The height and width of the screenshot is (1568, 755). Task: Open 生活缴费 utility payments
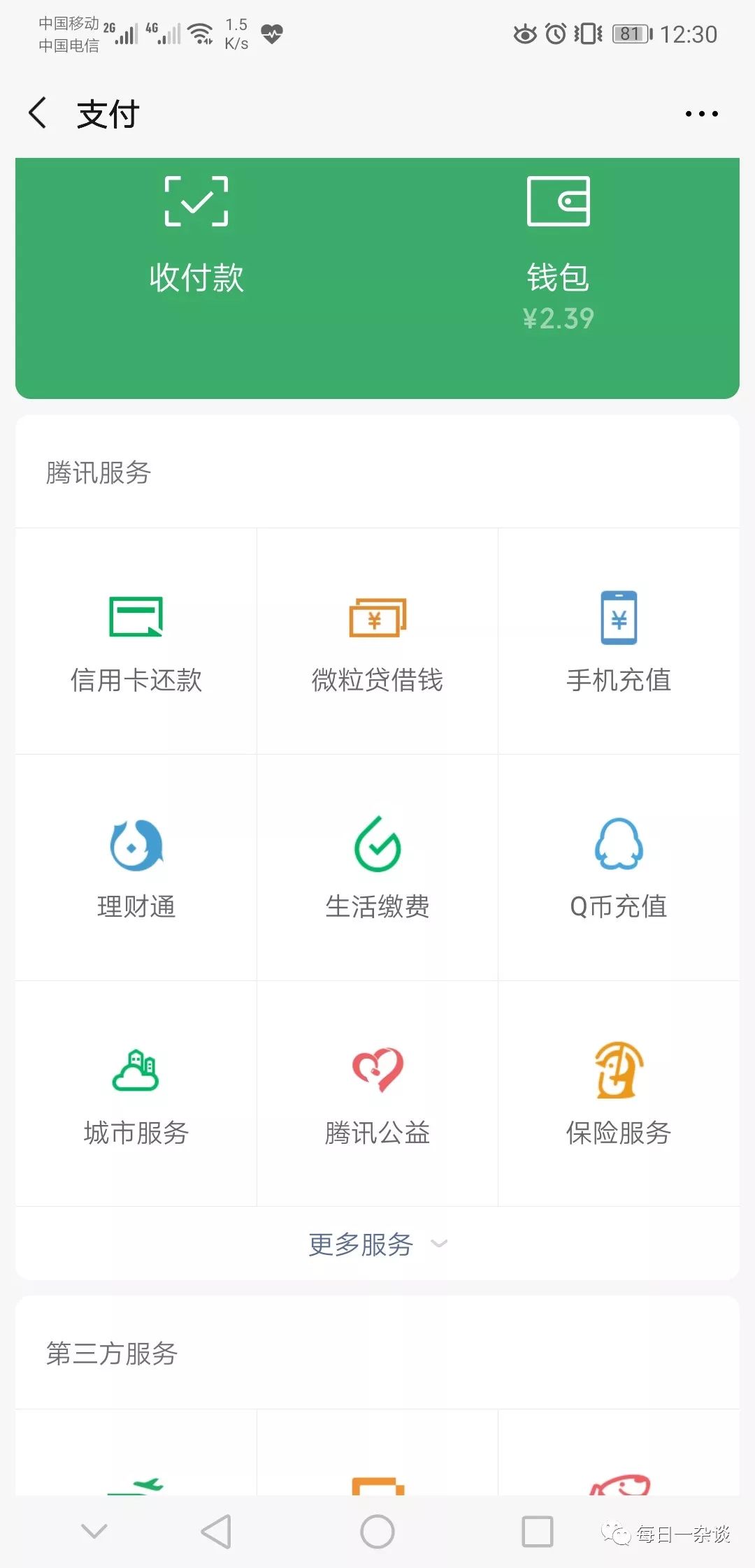(x=377, y=868)
